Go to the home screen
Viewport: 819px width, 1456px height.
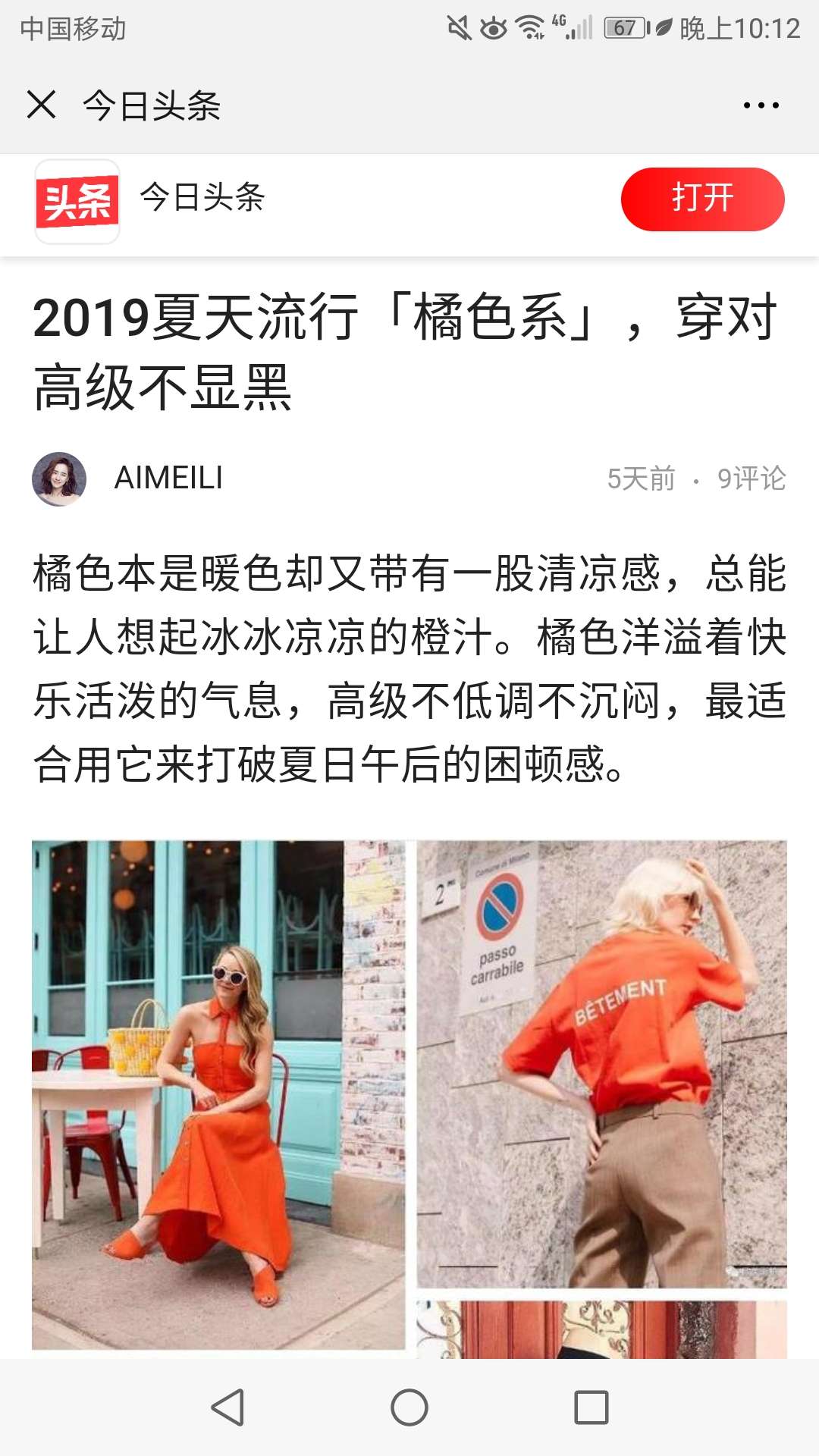tap(409, 1407)
